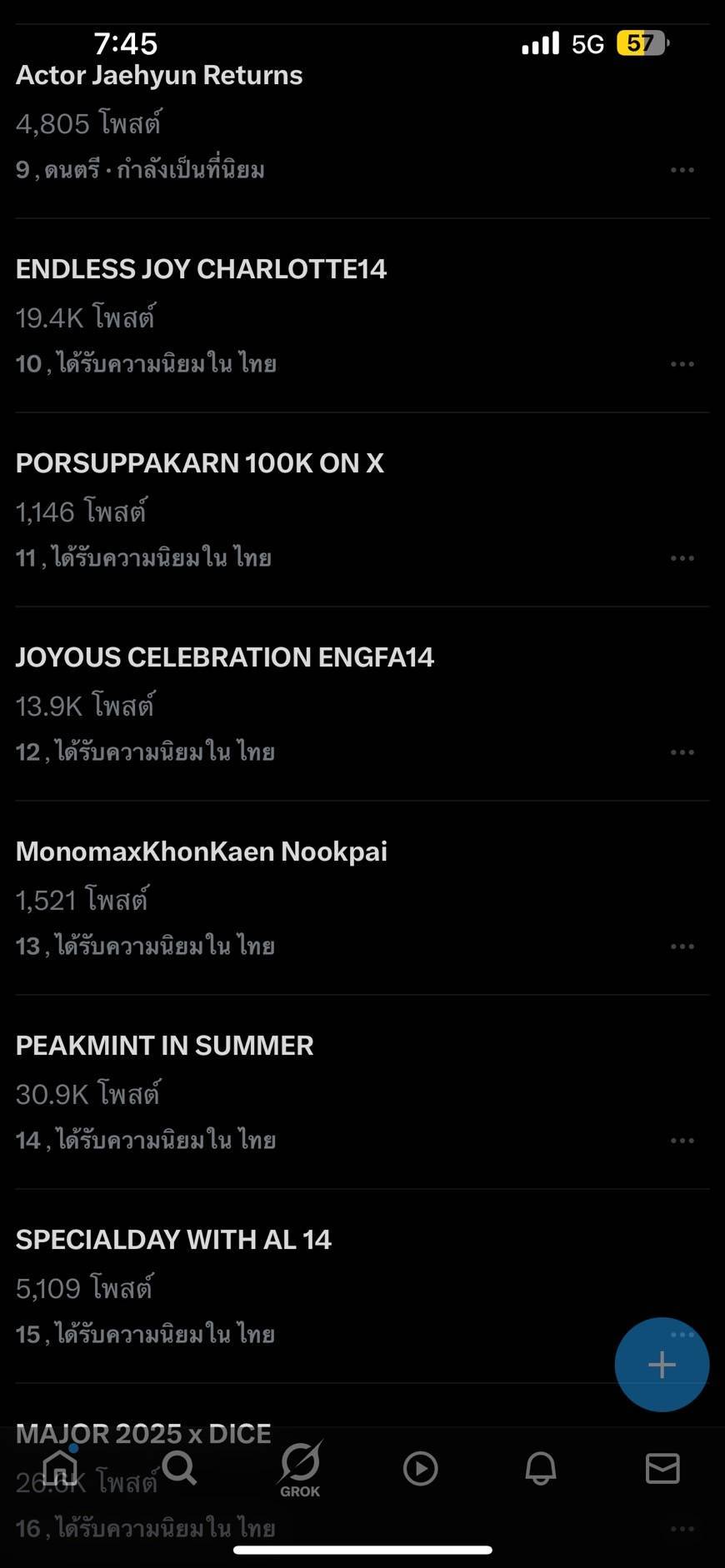The width and height of the screenshot is (725, 1568).
Task: Open the MonomaxKhonKaen Nookpai trend
Action: pyautogui.click(x=201, y=851)
